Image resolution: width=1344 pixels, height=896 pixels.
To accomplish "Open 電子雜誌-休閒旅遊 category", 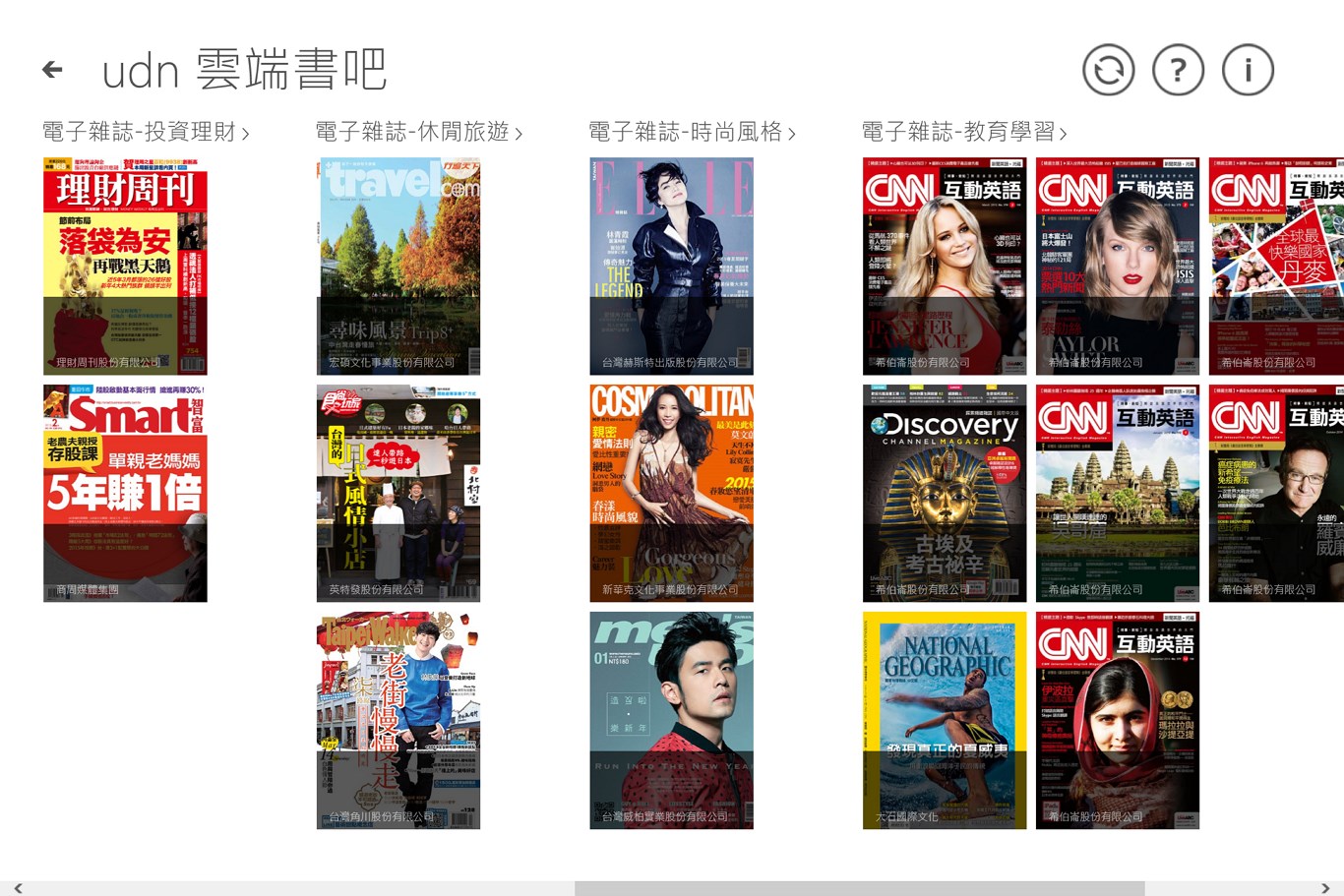I will [x=418, y=131].
